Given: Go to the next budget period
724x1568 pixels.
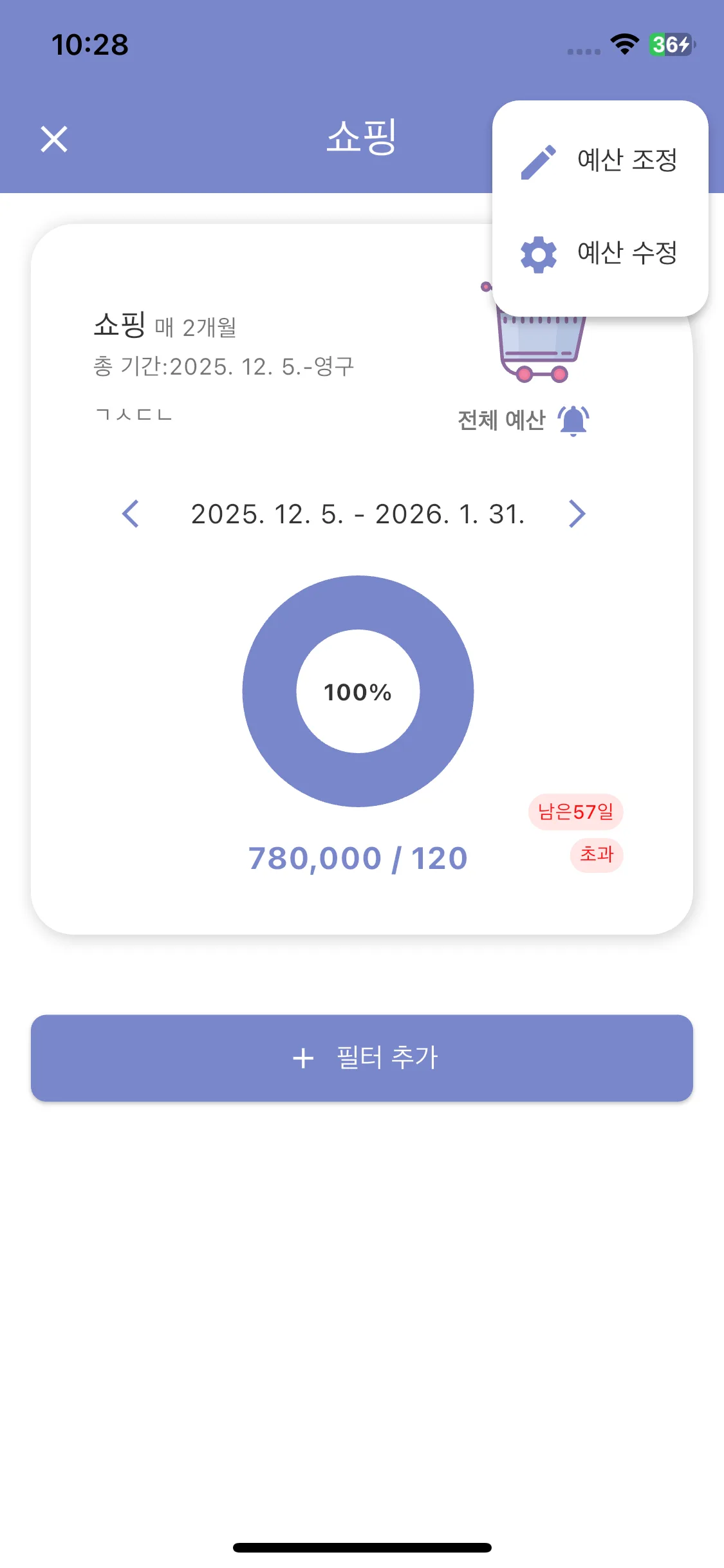Looking at the screenshot, I should tap(577, 514).
